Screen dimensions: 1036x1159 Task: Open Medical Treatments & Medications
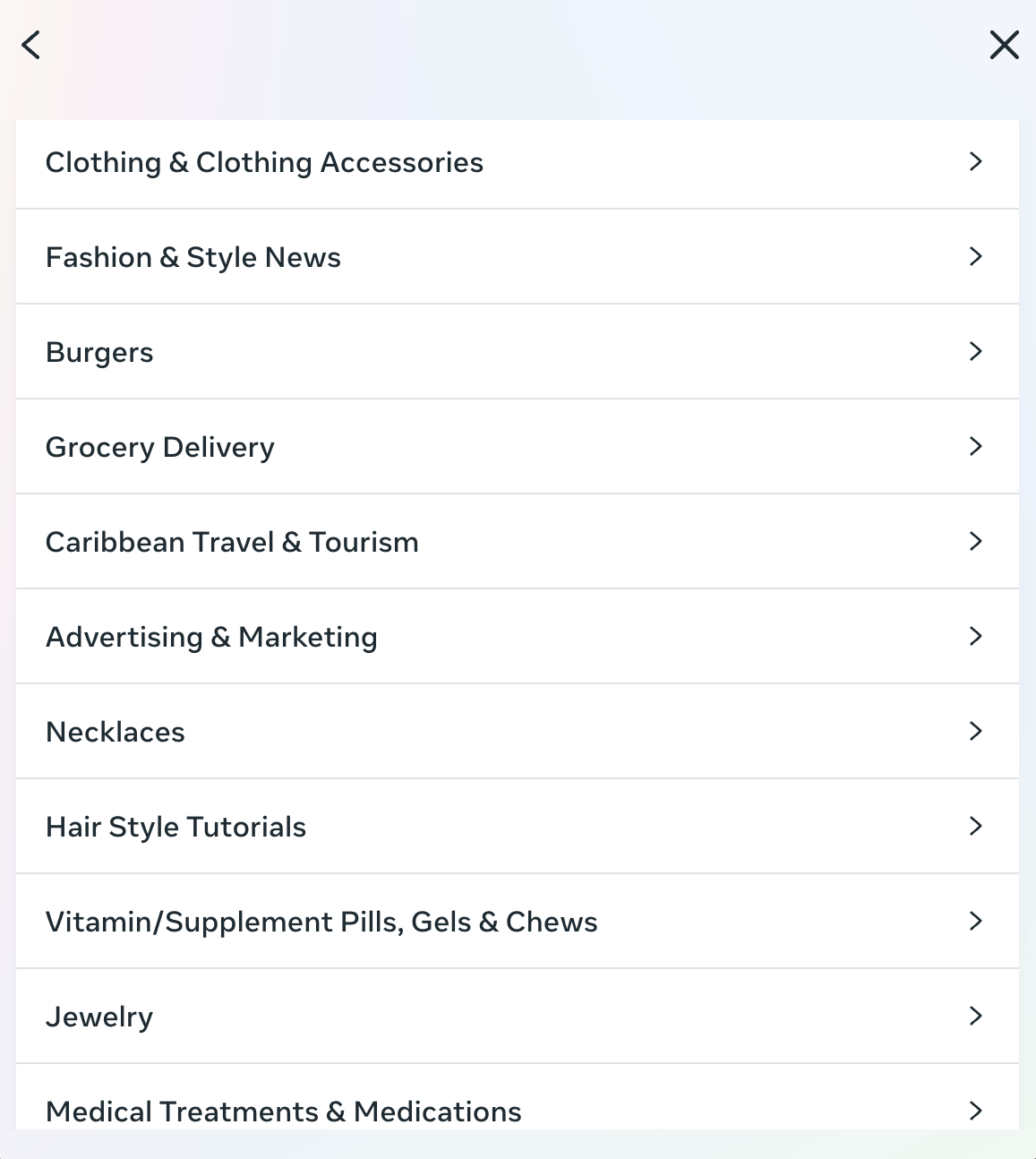tap(517, 1107)
